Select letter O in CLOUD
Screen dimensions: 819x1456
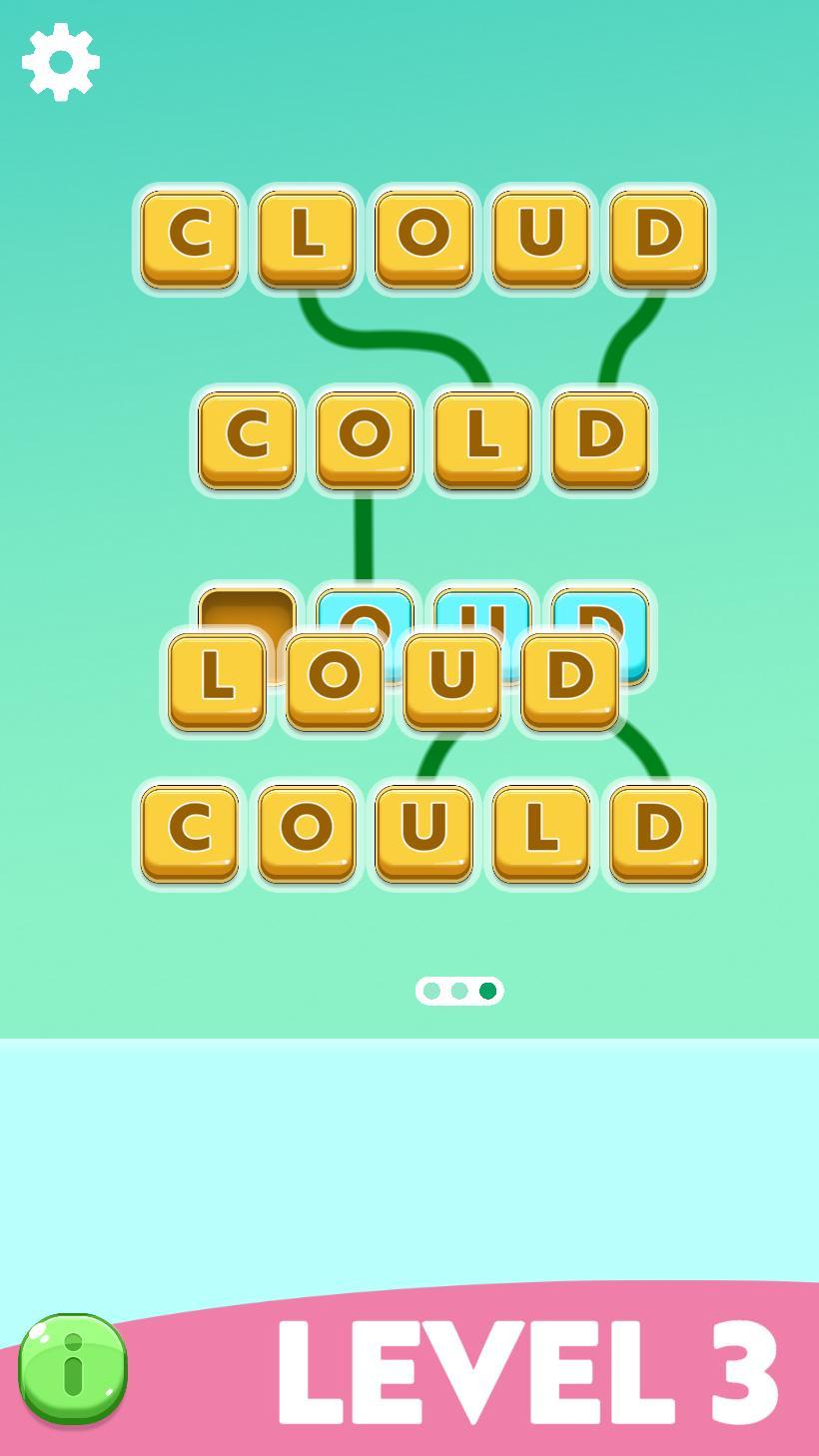tap(424, 237)
